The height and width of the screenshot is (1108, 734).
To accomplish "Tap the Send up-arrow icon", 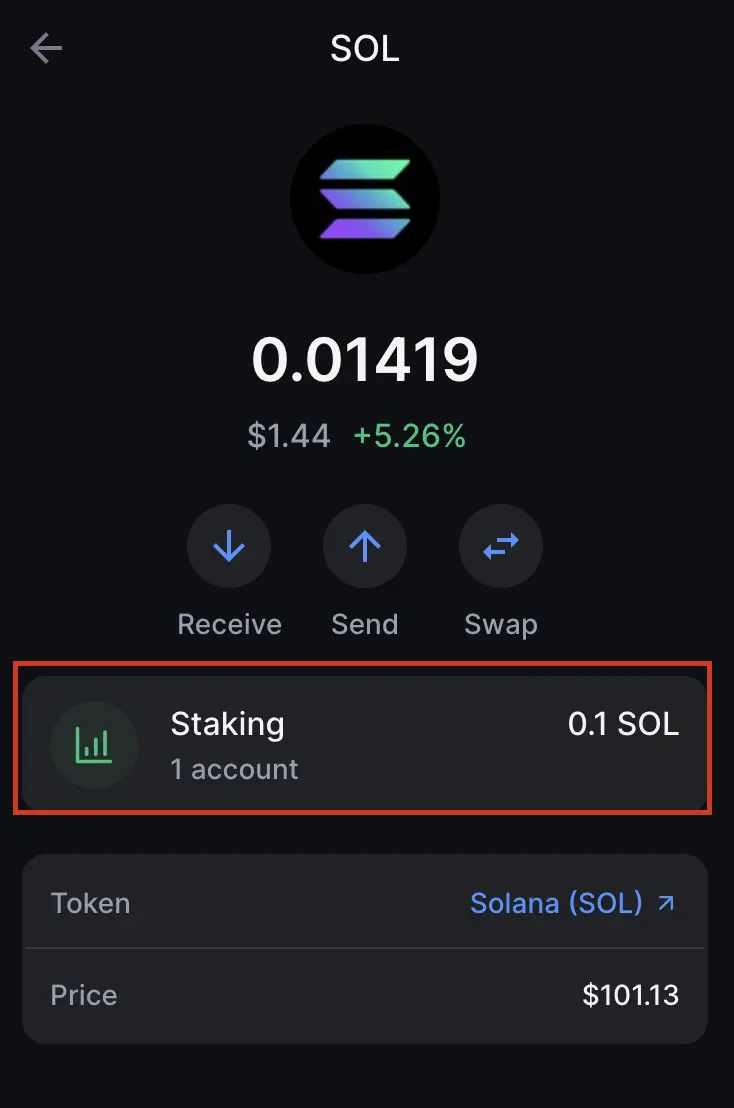I will [x=365, y=546].
